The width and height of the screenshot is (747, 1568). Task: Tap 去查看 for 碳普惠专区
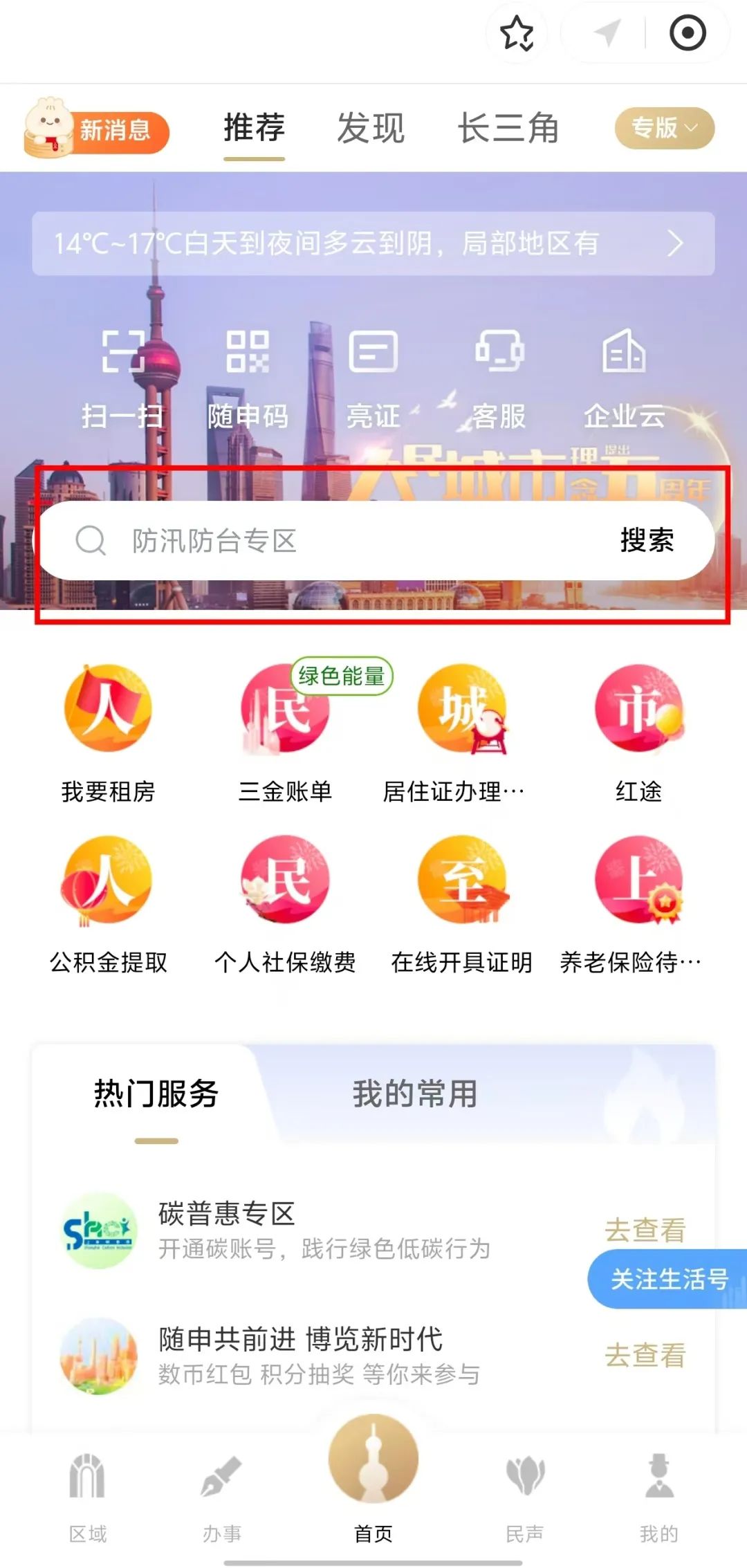pyautogui.click(x=645, y=1230)
